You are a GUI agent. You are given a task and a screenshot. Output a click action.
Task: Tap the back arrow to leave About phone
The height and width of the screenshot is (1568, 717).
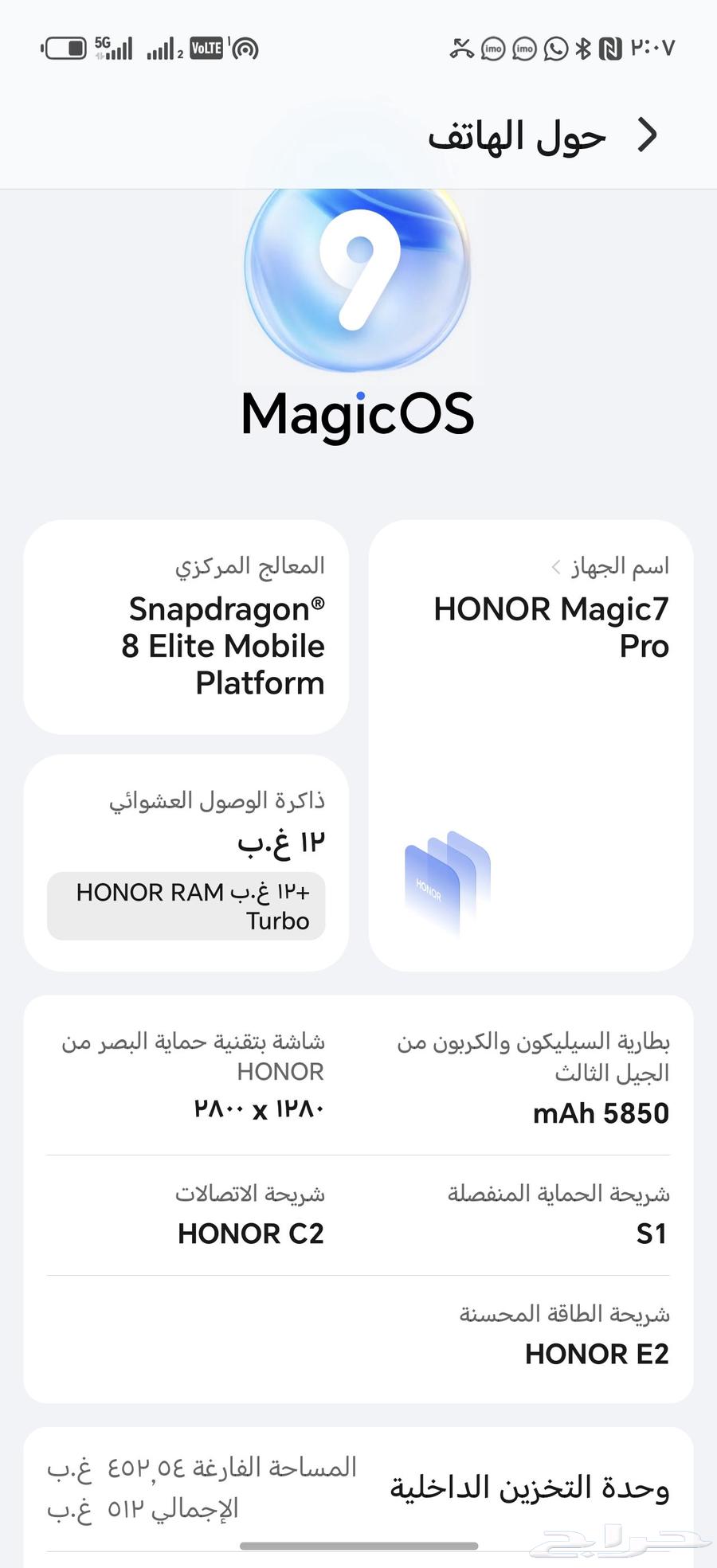click(x=647, y=135)
